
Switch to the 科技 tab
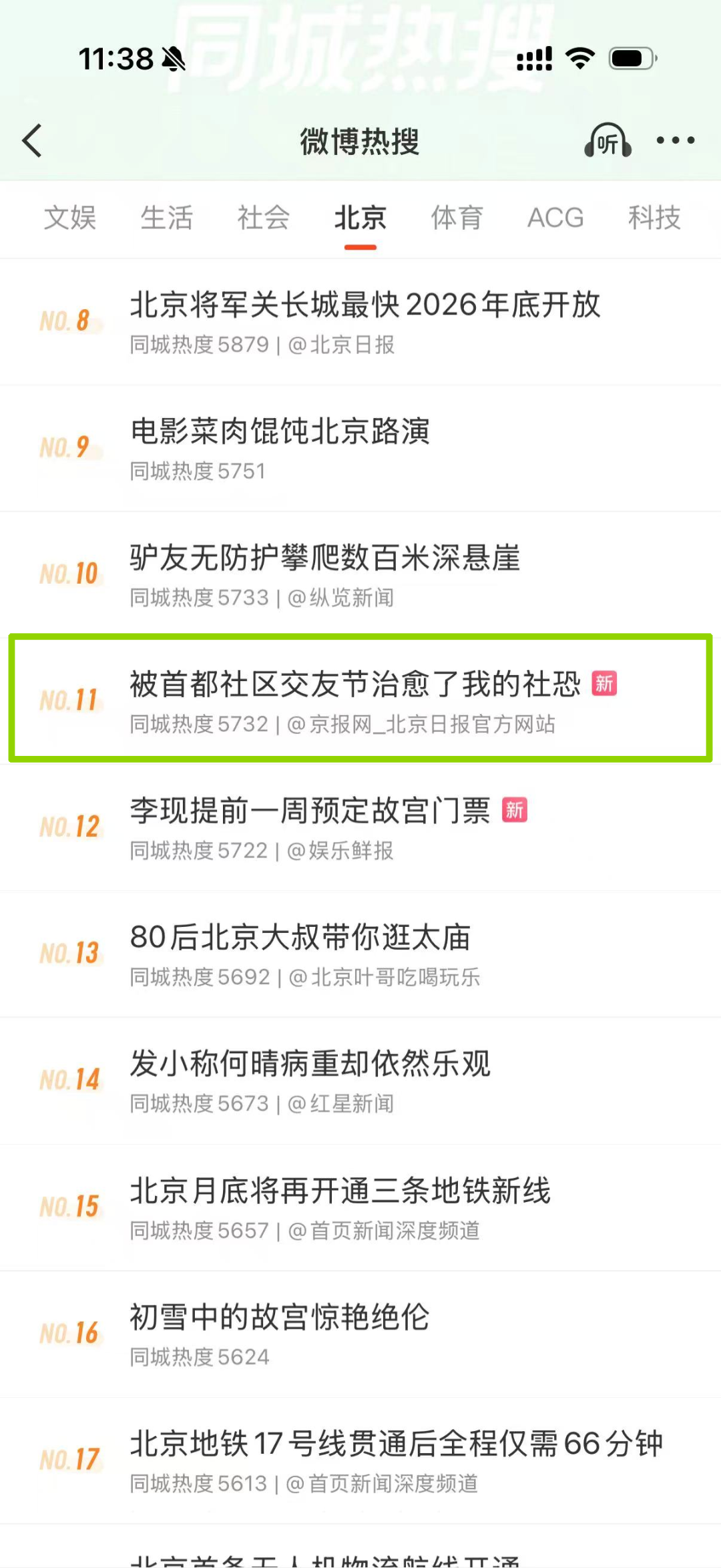pyautogui.click(x=654, y=218)
